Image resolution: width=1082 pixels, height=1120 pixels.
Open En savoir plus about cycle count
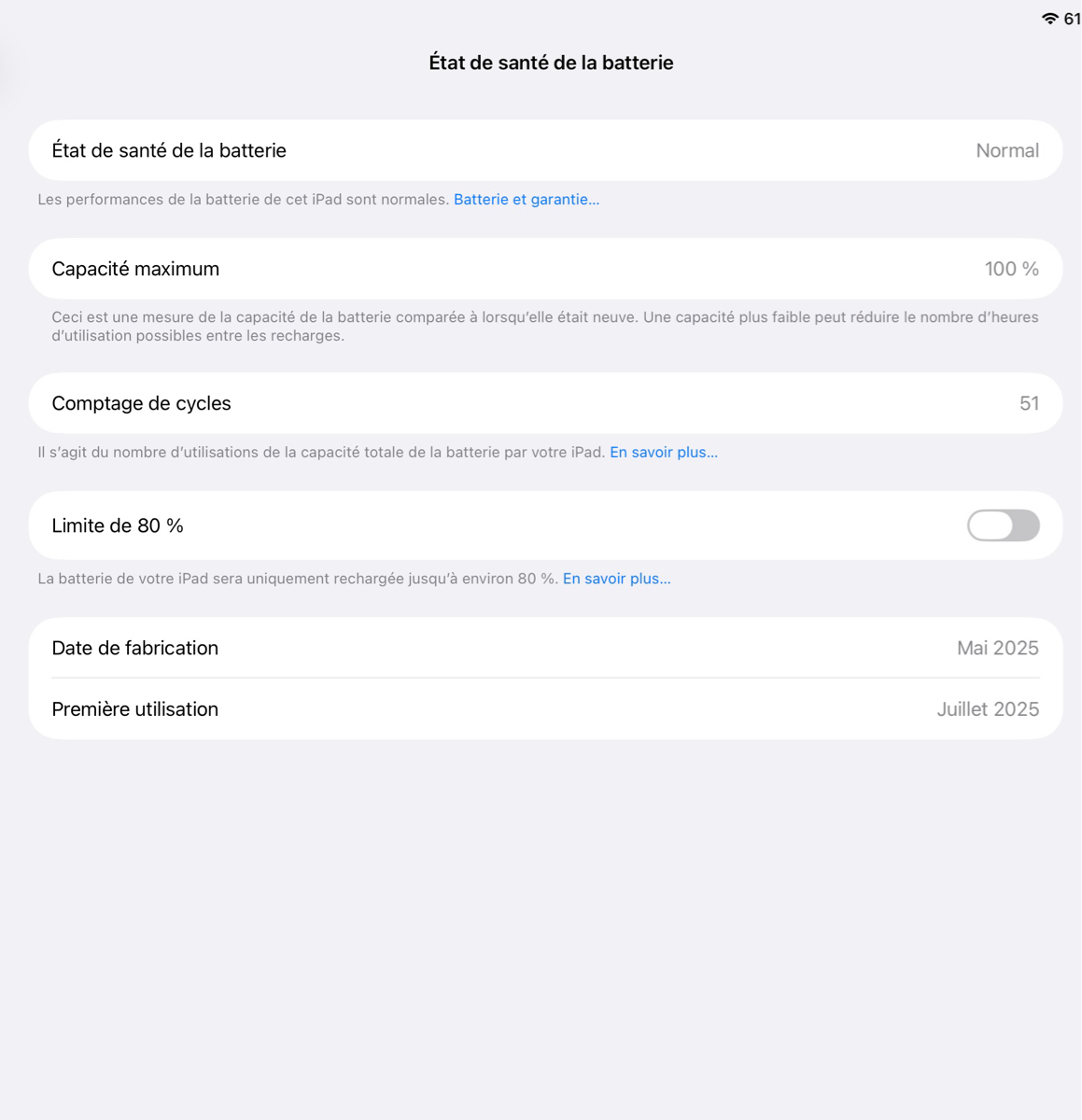tap(663, 453)
